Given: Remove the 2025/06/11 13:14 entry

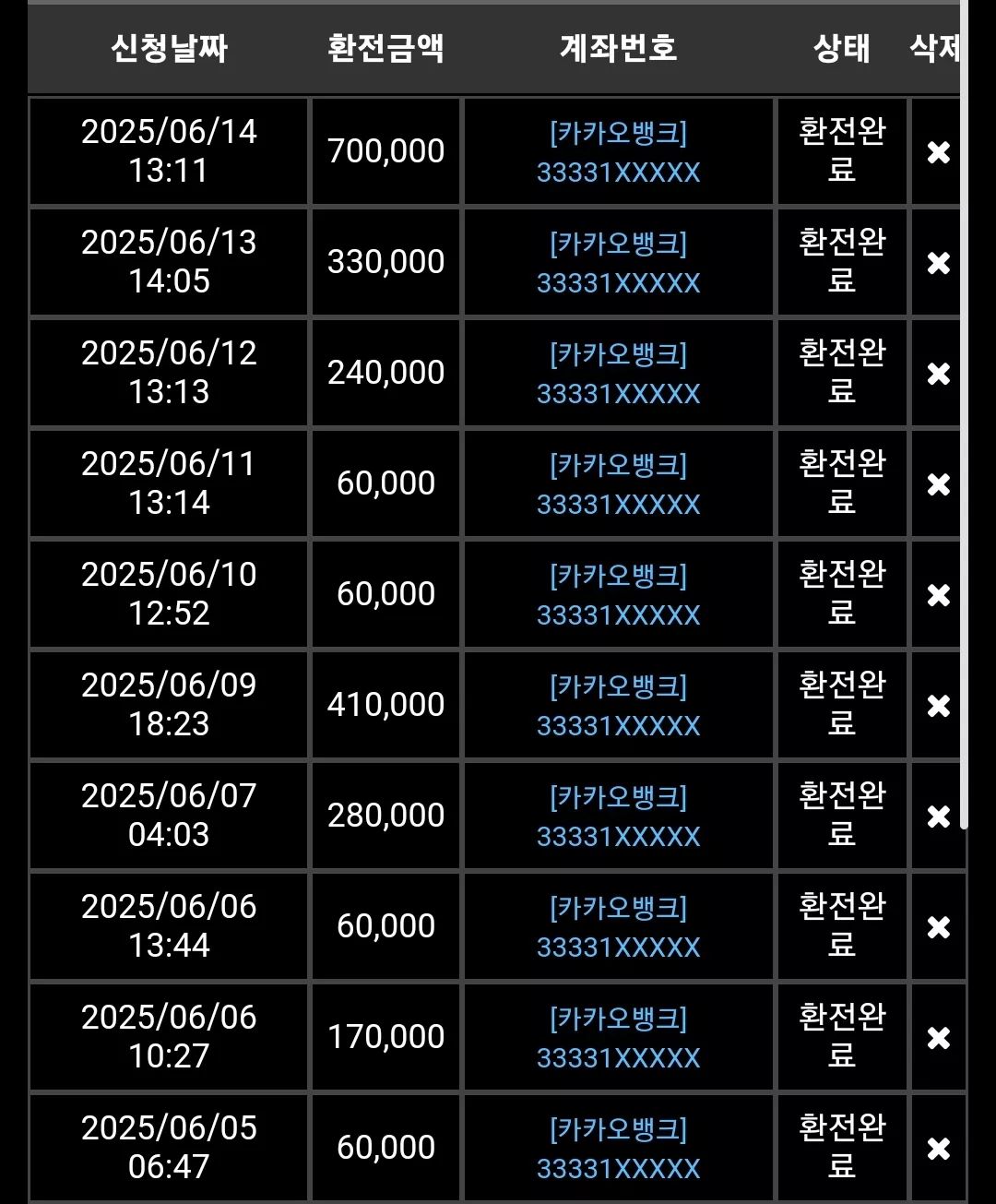Looking at the screenshot, I should click(x=938, y=484).
